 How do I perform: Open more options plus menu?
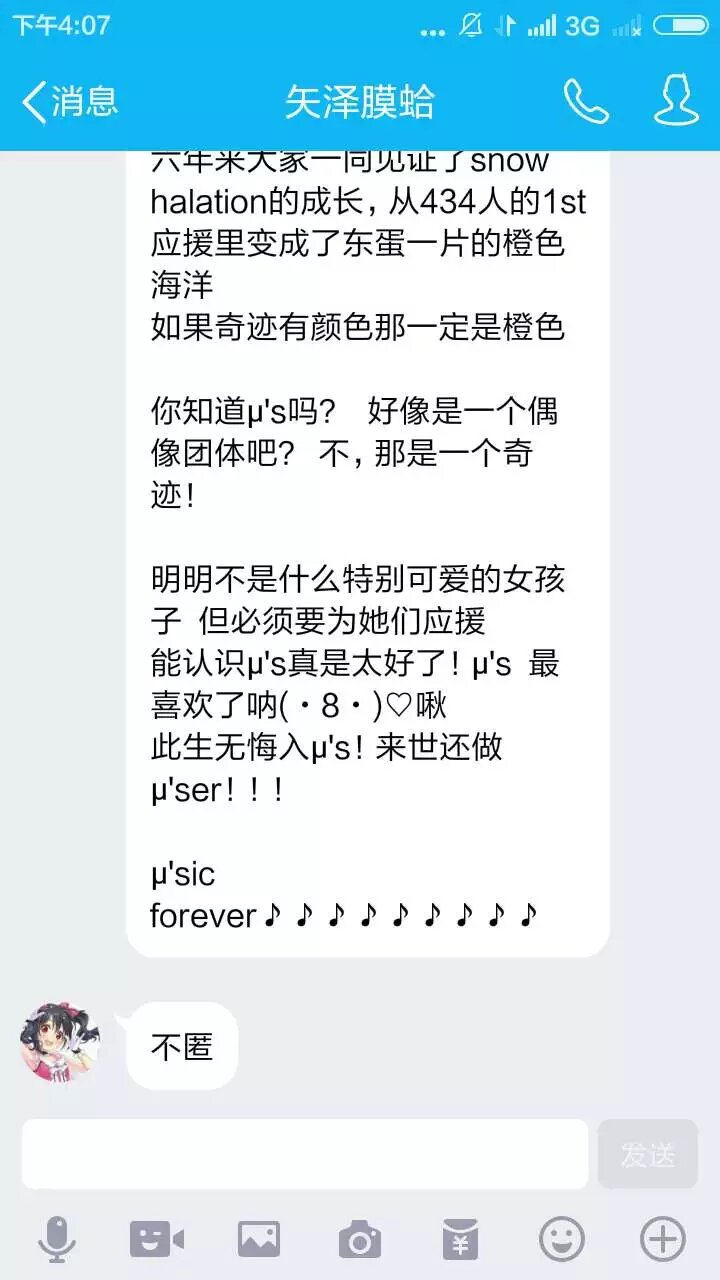pos(662,1240)
